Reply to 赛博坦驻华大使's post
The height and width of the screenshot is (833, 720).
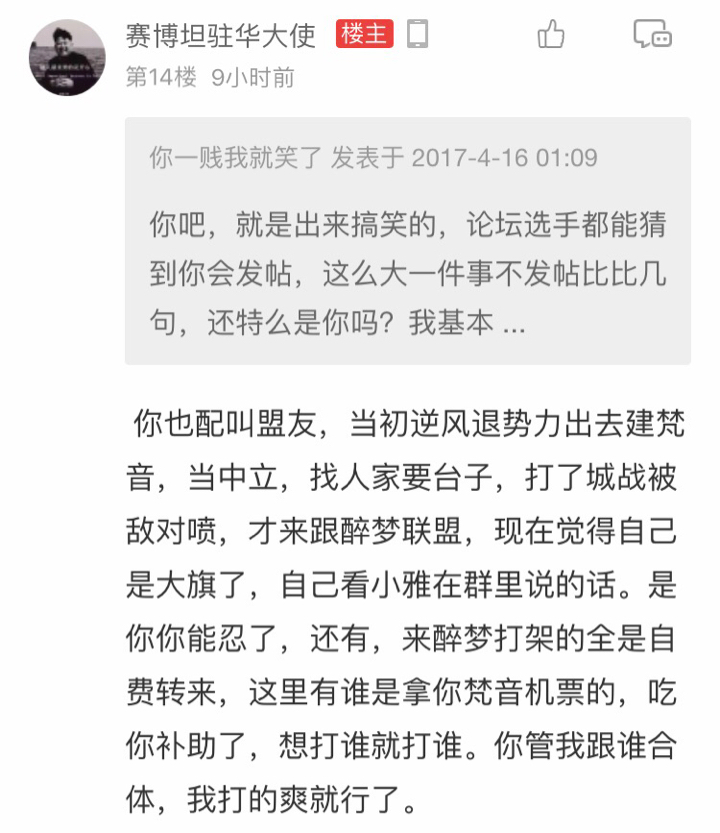click(x=652, y=35)
